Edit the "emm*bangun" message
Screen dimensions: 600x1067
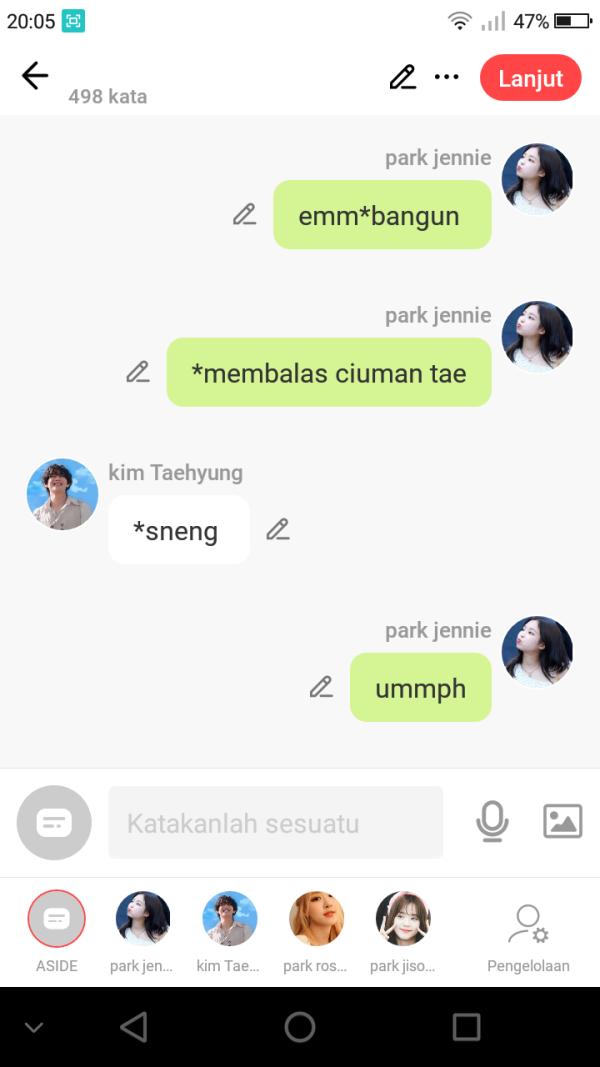point(245,214)
